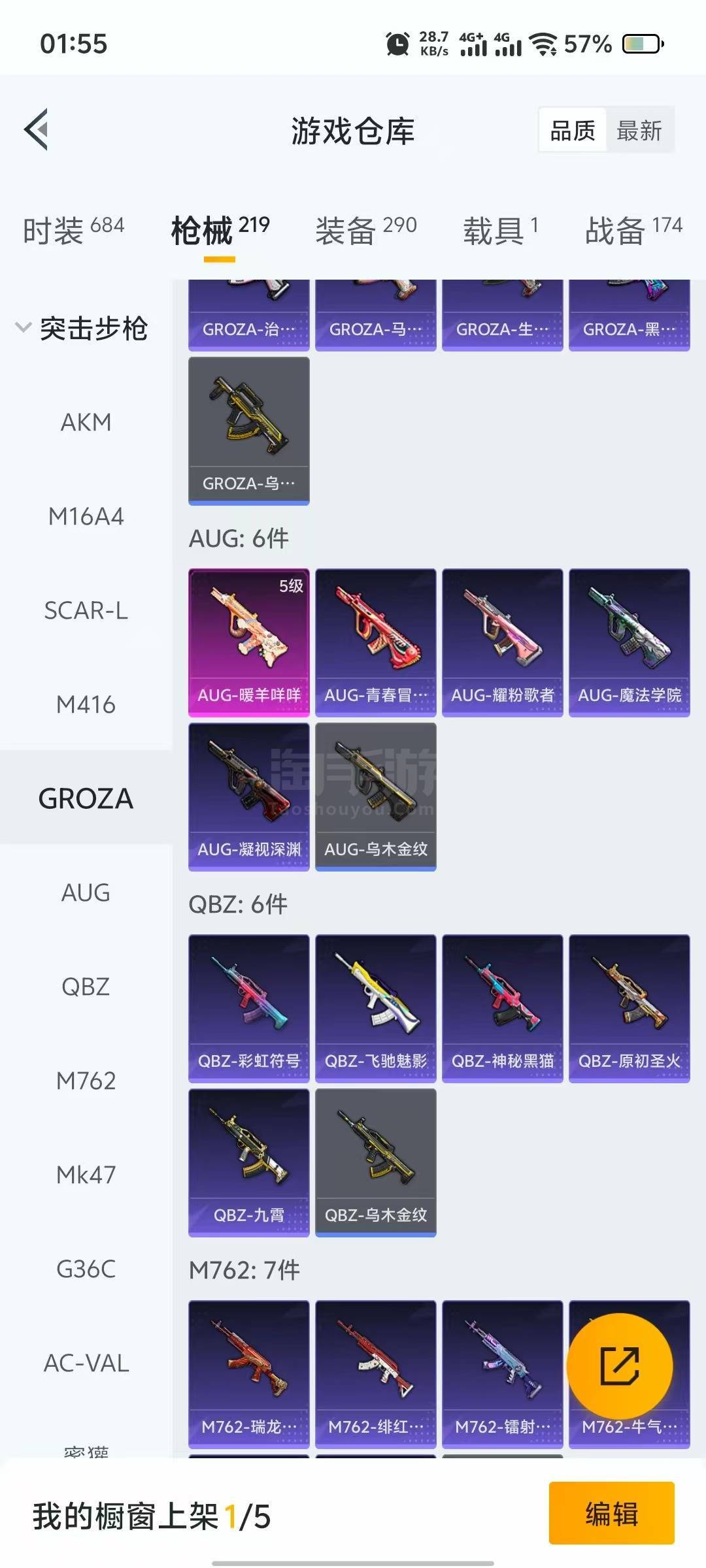This screenshot has height=1568, width=706.
Task: Collapse the 突击步枪 category
Action: click(x=82, y=328)
